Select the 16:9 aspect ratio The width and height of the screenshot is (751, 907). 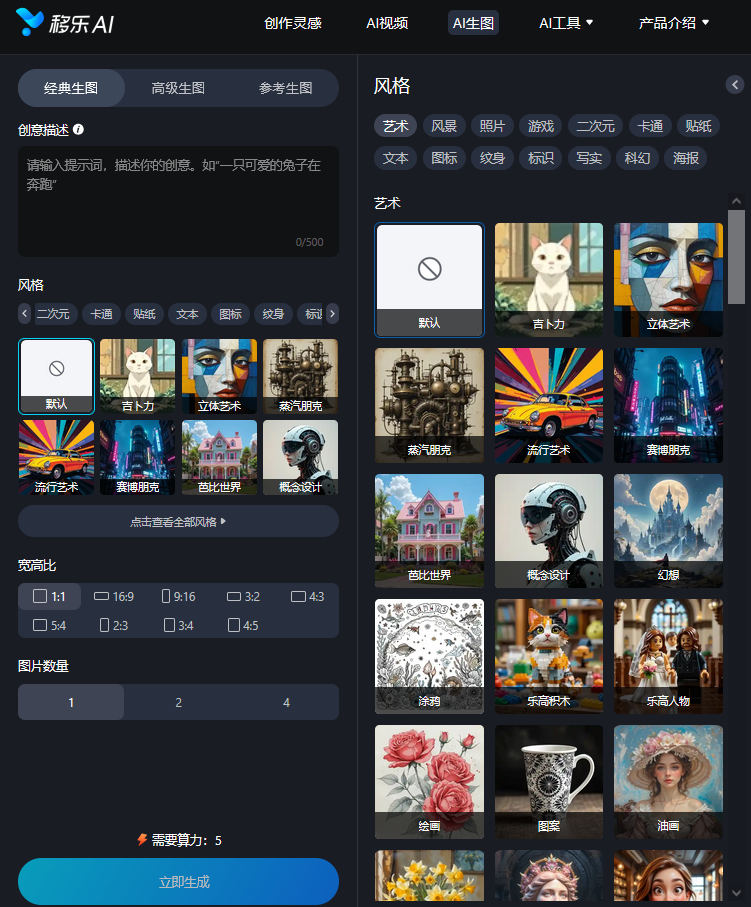[113, 596]
